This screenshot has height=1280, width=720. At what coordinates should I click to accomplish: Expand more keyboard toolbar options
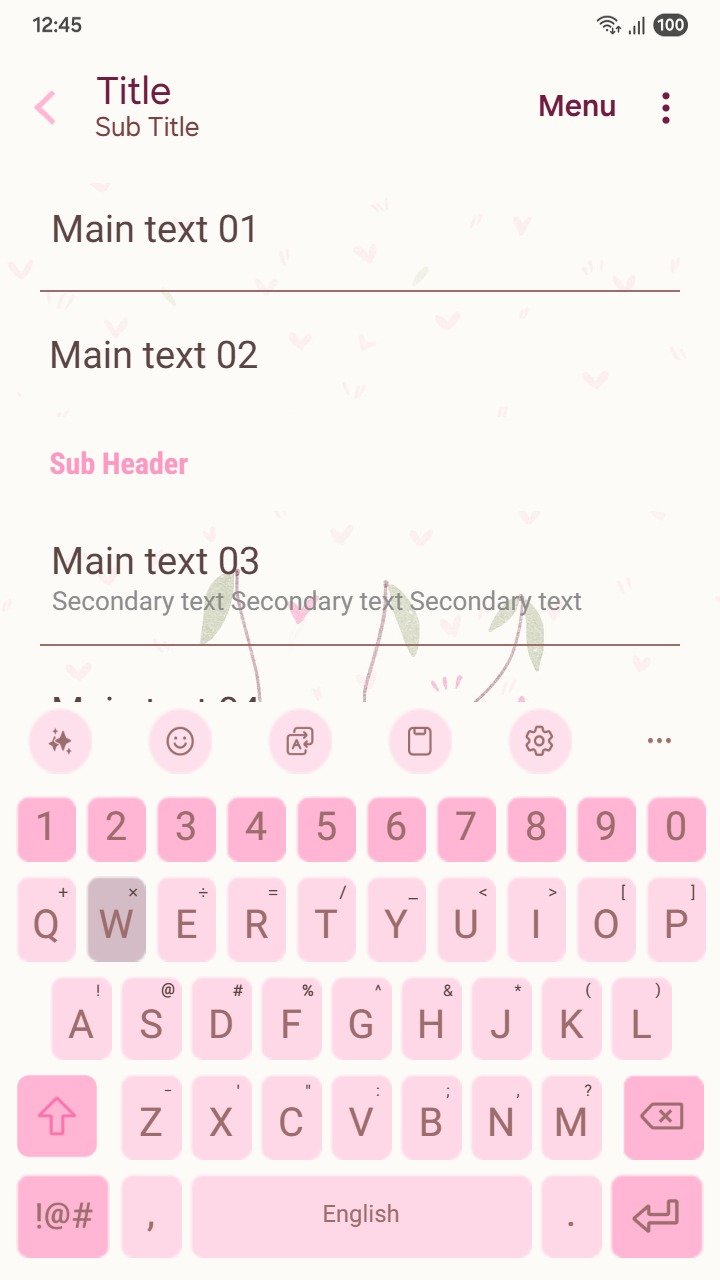(x=659, y=741)
